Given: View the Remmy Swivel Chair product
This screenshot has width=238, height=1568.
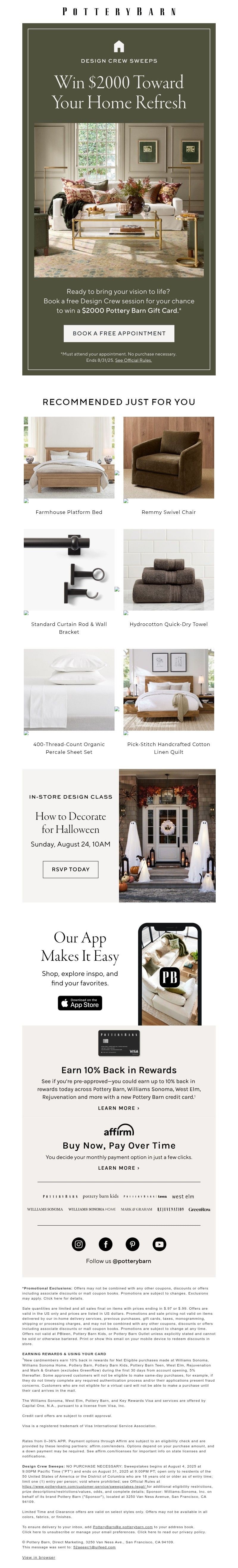Looking at the screenshot, I should 169,457.
